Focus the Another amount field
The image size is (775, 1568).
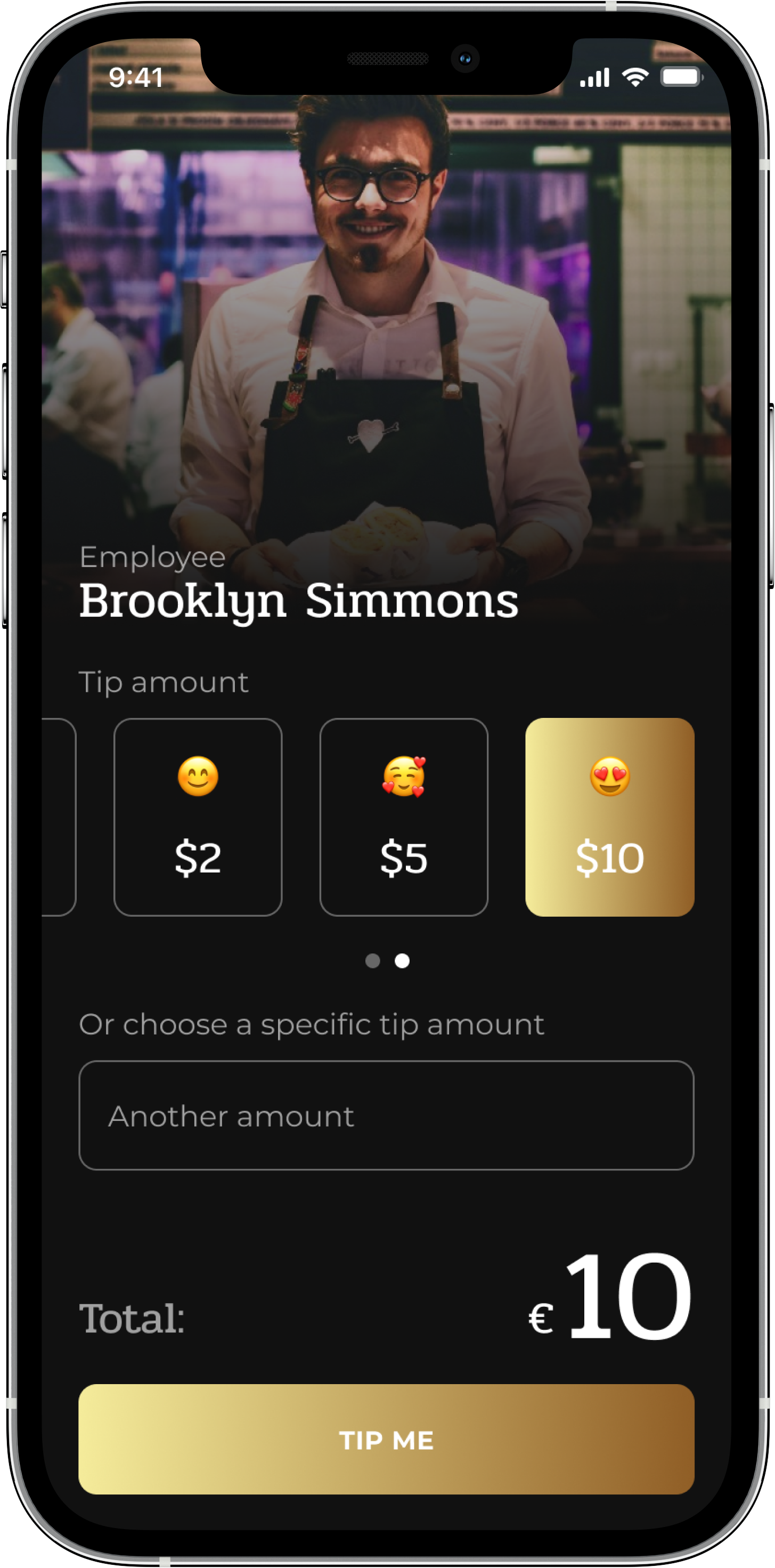pos(386,1115)
